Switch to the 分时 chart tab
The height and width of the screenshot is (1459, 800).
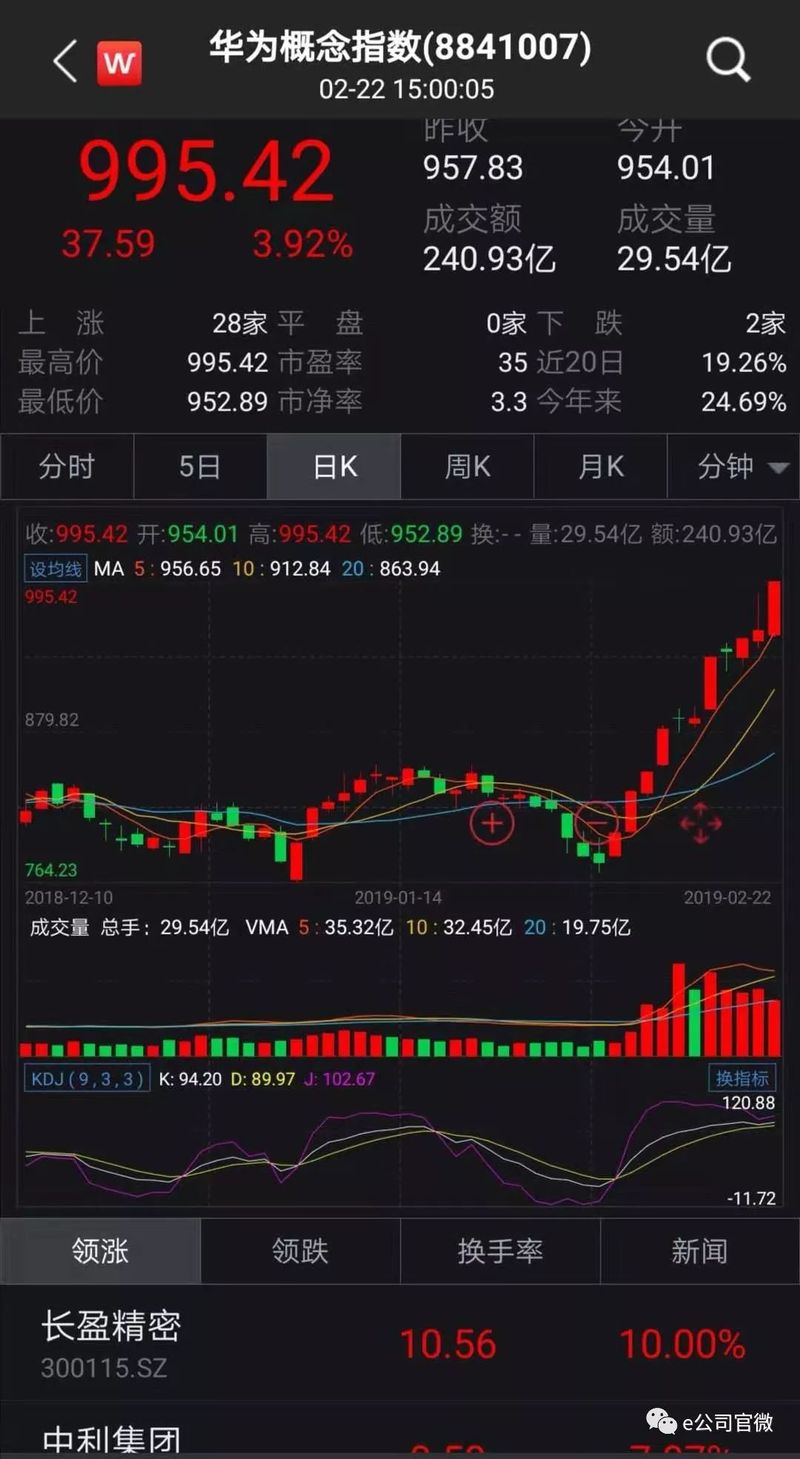click(67, 467)
